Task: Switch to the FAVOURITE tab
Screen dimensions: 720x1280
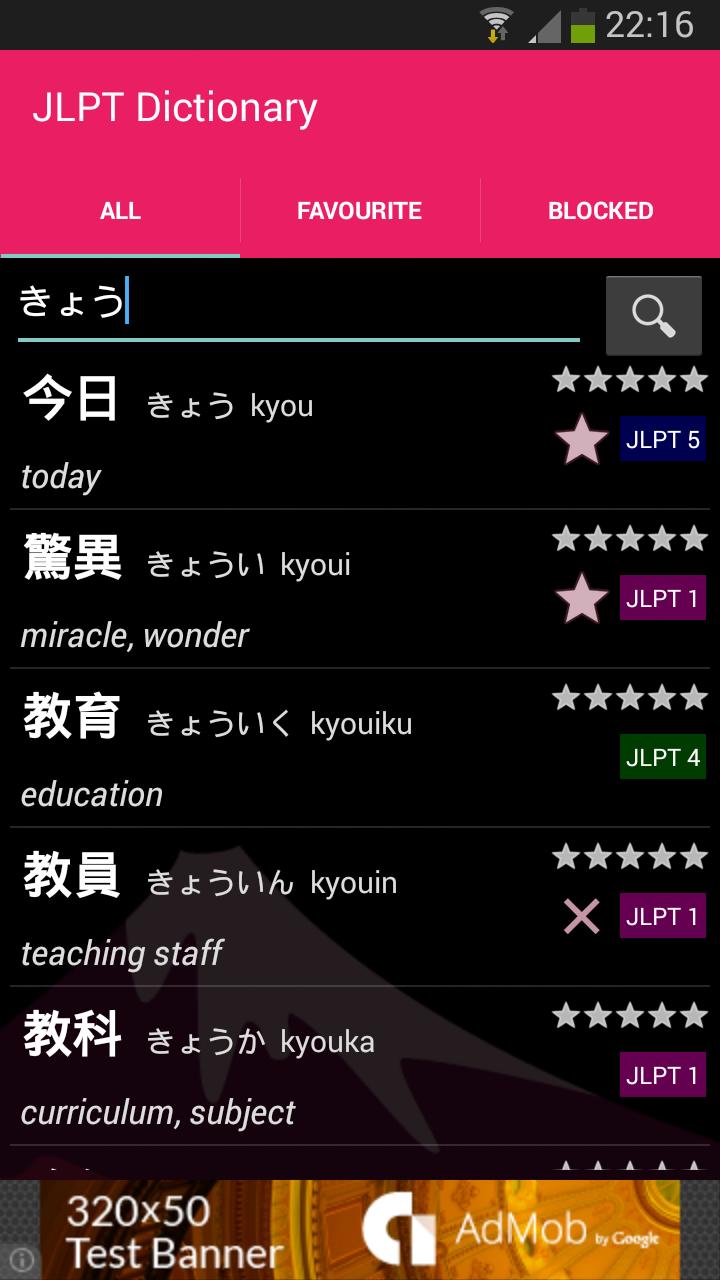Action: 357,210
